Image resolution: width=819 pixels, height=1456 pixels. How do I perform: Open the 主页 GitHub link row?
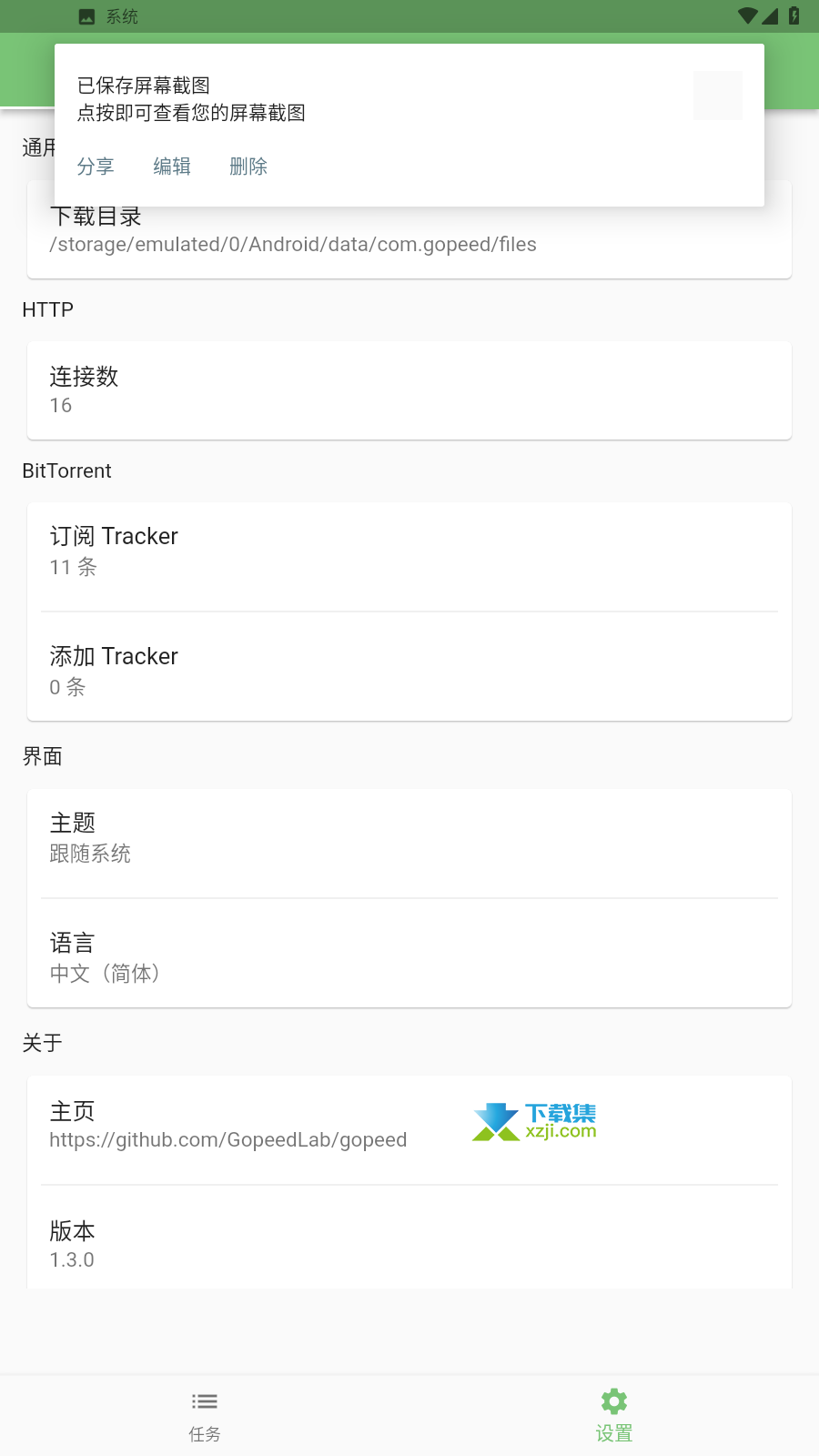409,1130
